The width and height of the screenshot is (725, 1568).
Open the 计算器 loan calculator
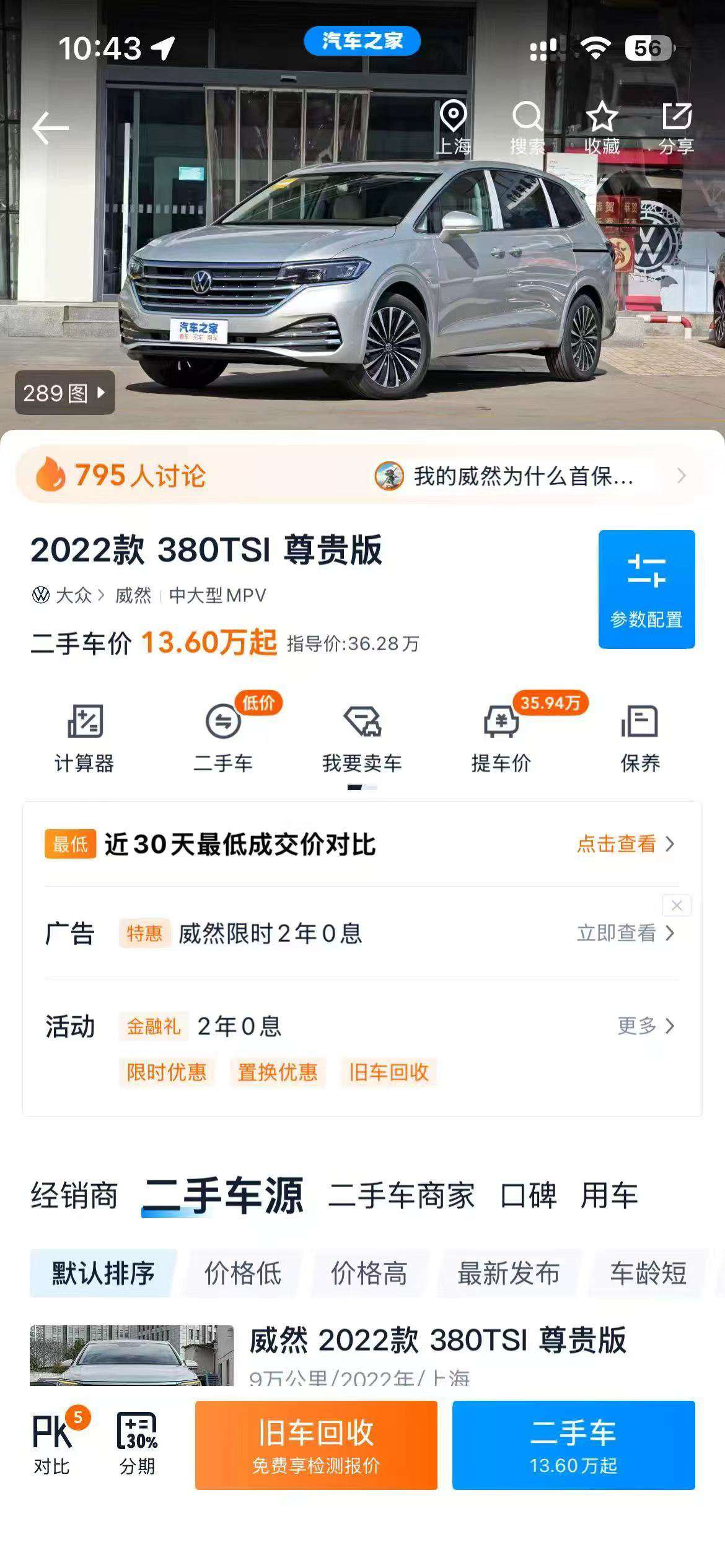click(x=85, y=738)
